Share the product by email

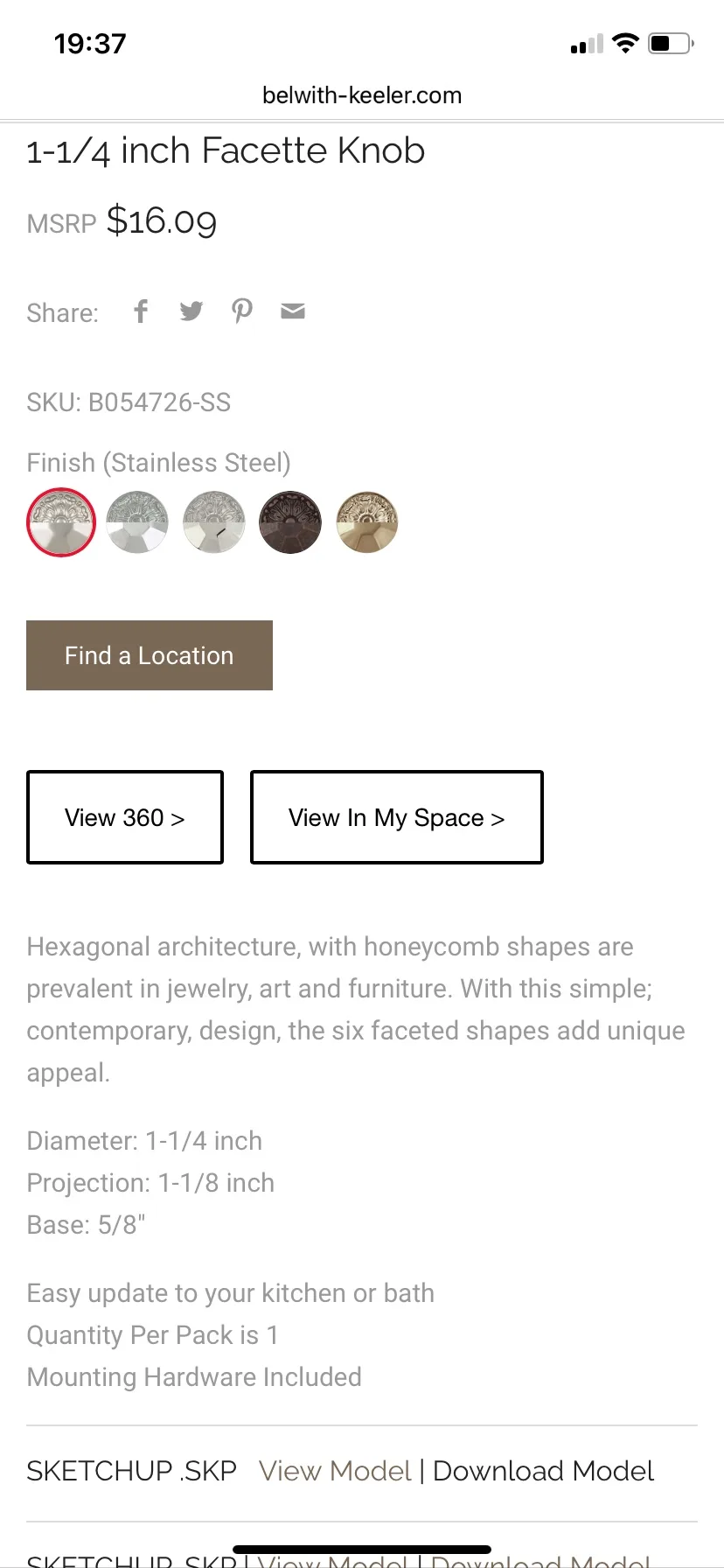click(292, 311)
